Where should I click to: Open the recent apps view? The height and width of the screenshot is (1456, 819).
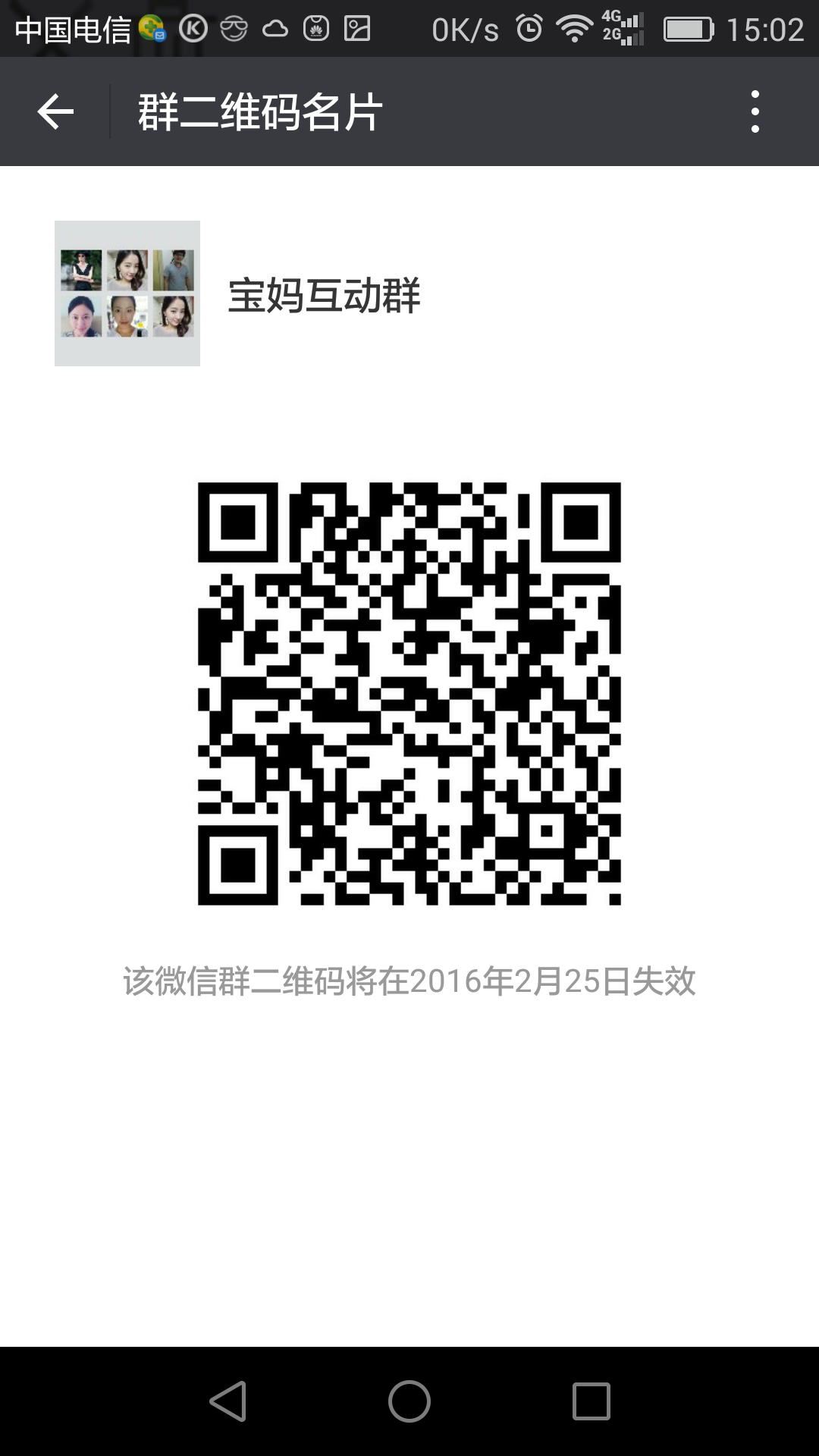pos(591,1401)
